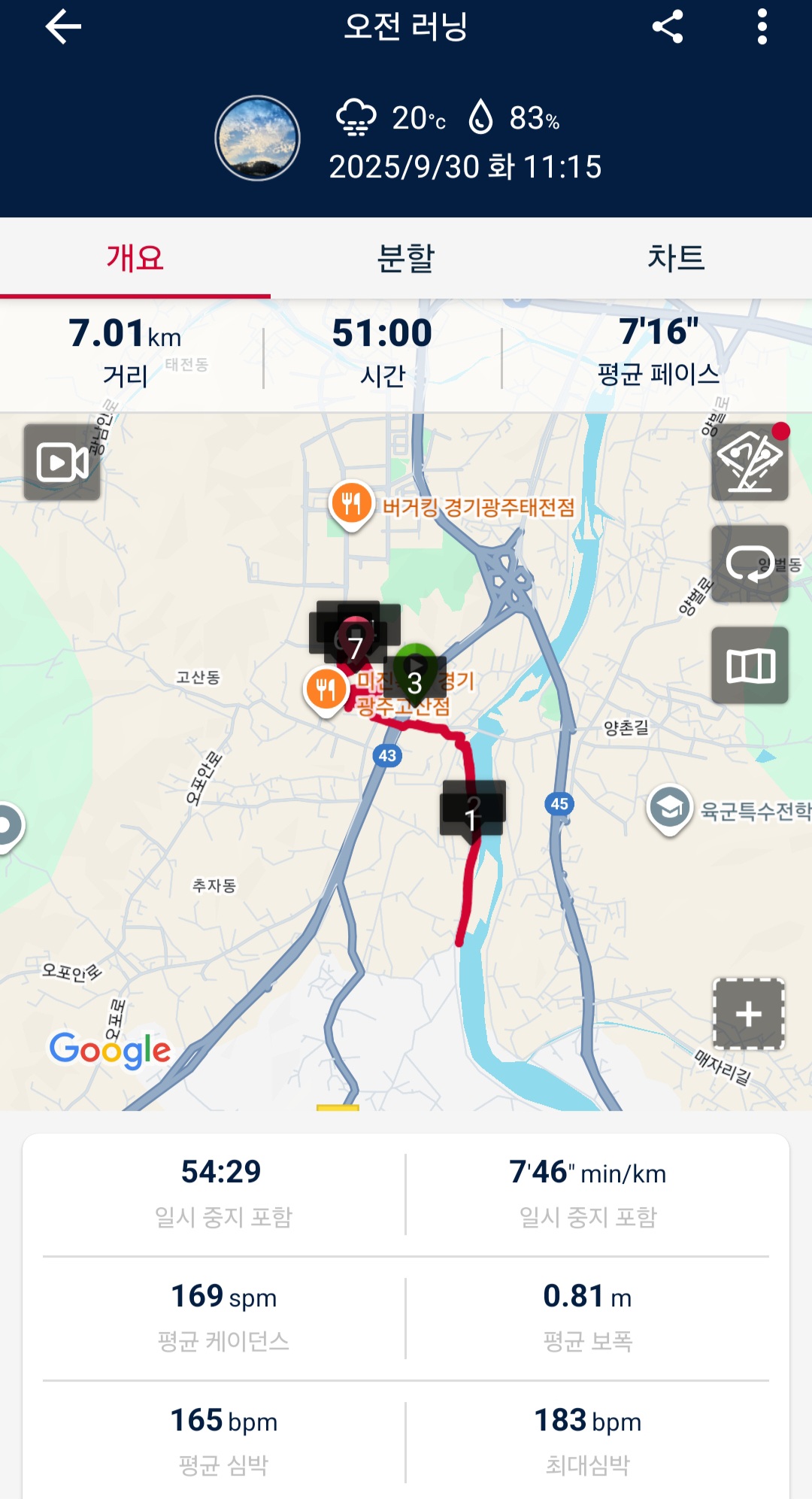Switch to the 차트 tab
The height and width of the screenshot is (1499, 812).
point(676,258)
